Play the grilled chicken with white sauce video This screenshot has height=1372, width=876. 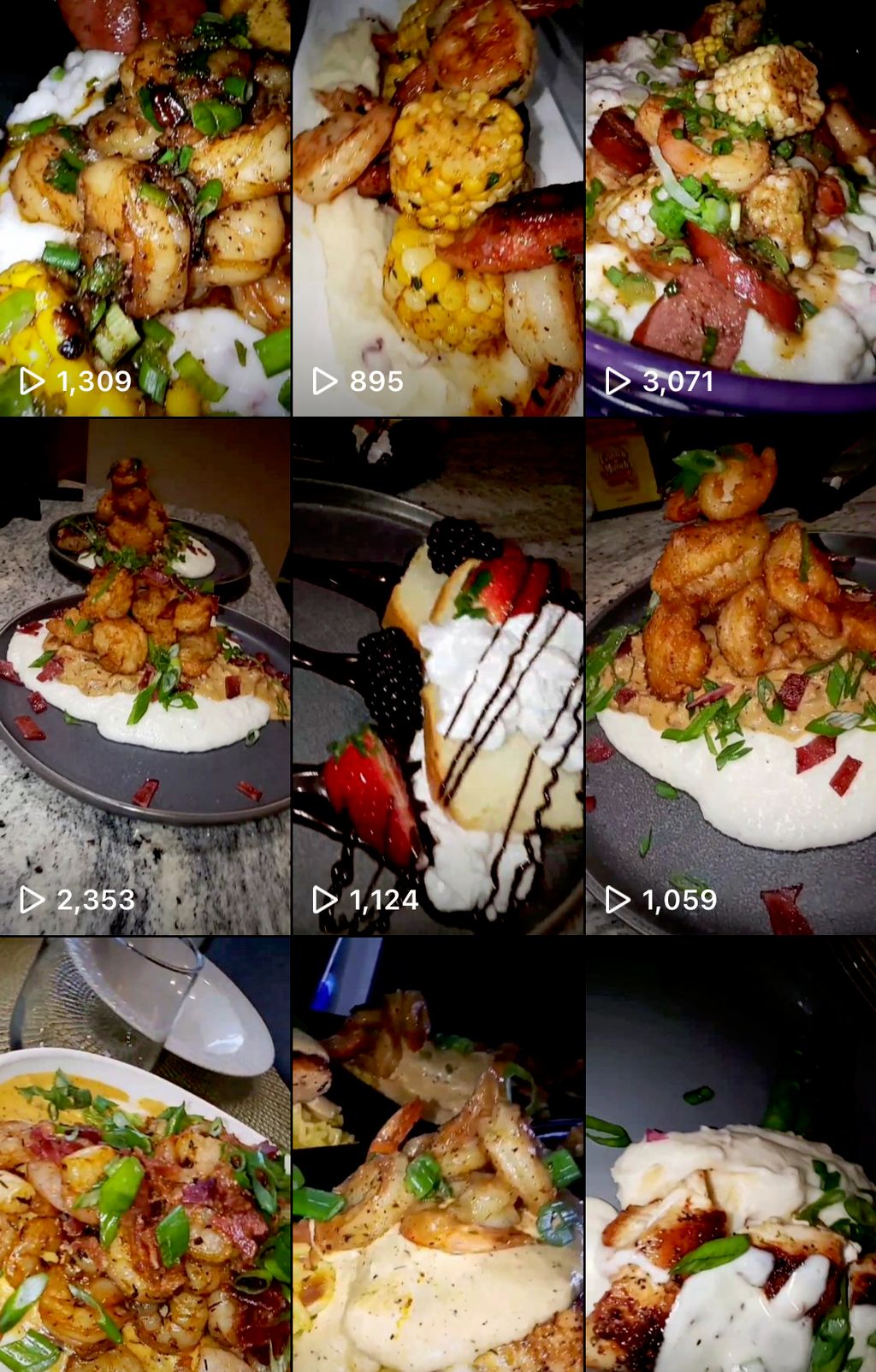pyautogui.click(x=731, y=1155)
